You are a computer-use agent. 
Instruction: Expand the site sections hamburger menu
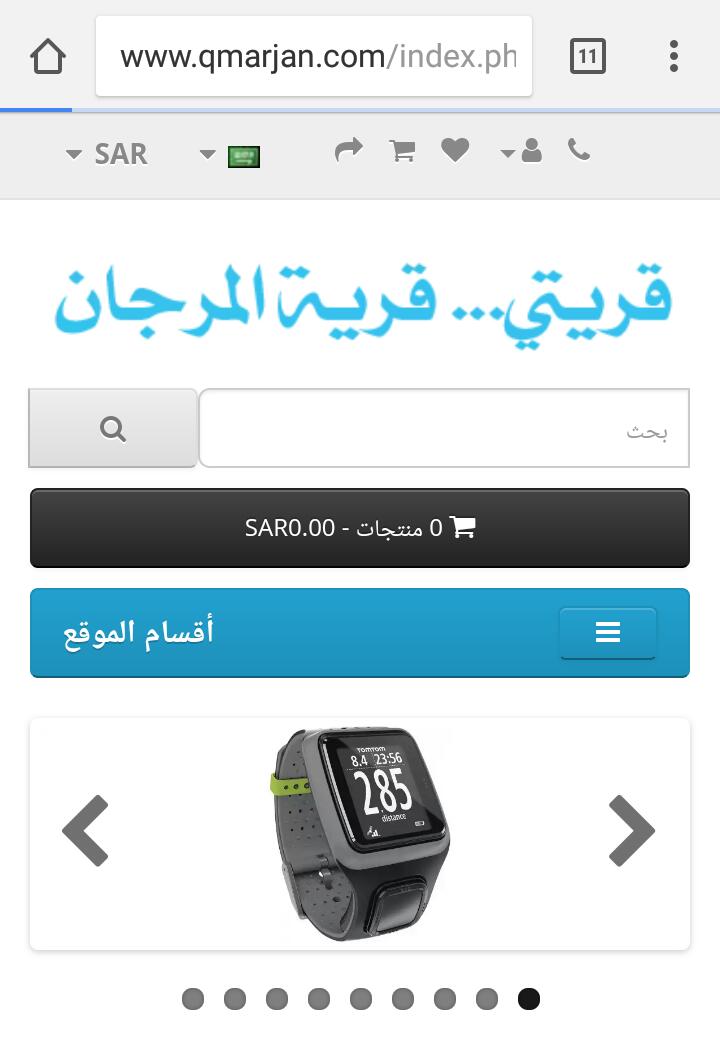click(x=607, y=633)
